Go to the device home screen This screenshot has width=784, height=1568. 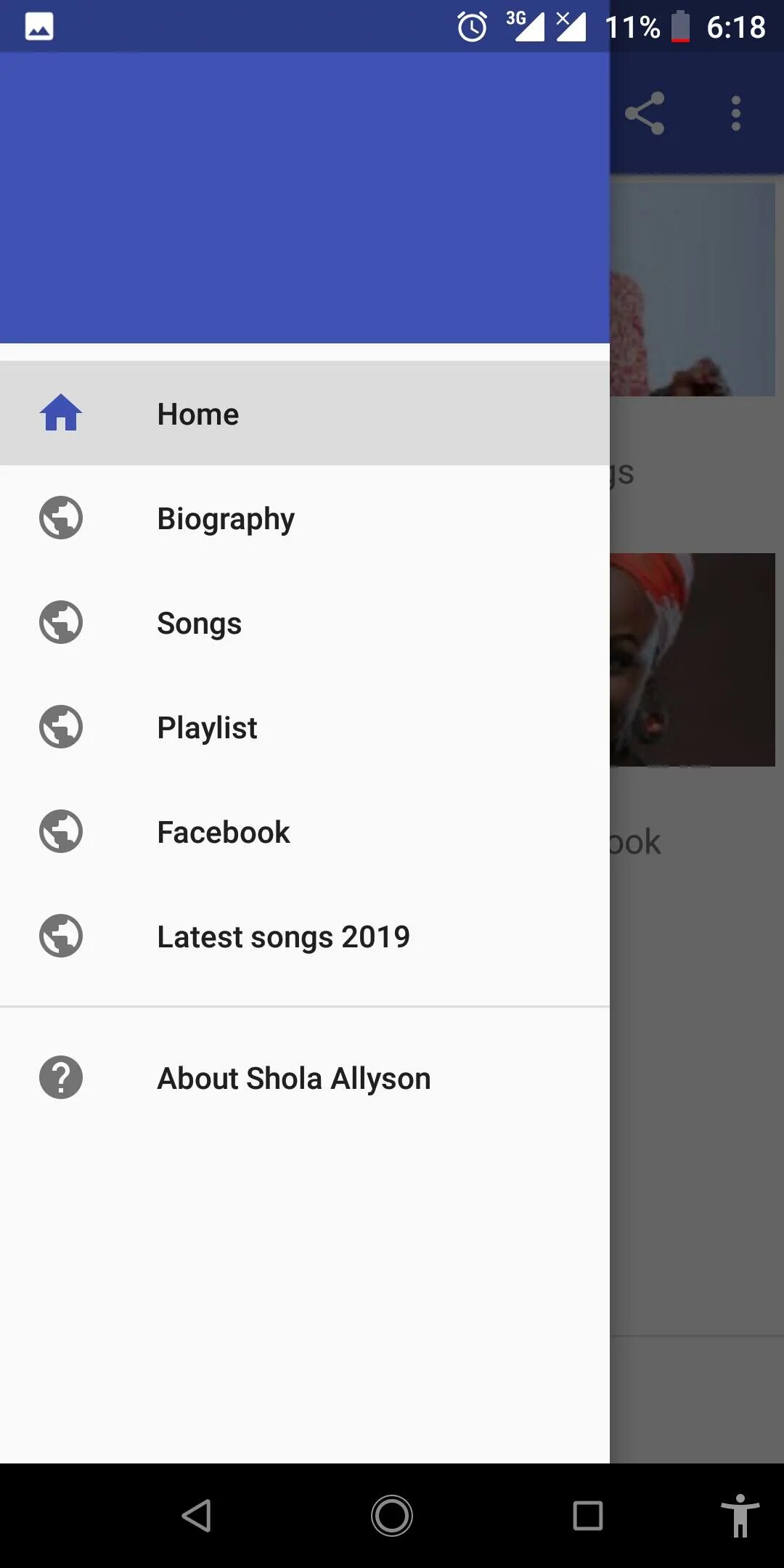tap(392, 1516)
